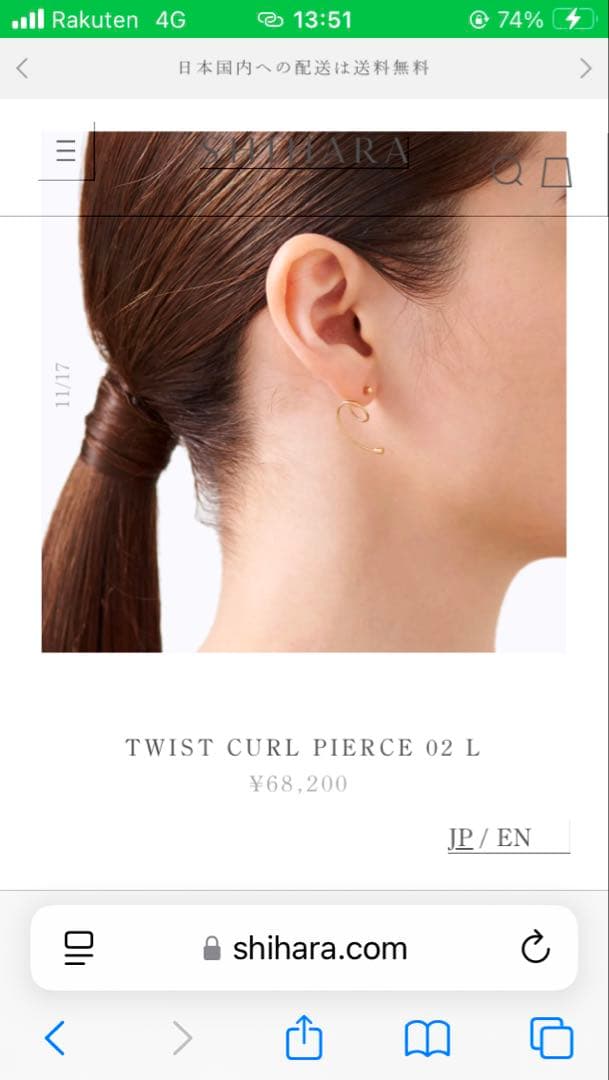Open the site search
This screenshot has height=1080, width=609.
click(507, 172)
